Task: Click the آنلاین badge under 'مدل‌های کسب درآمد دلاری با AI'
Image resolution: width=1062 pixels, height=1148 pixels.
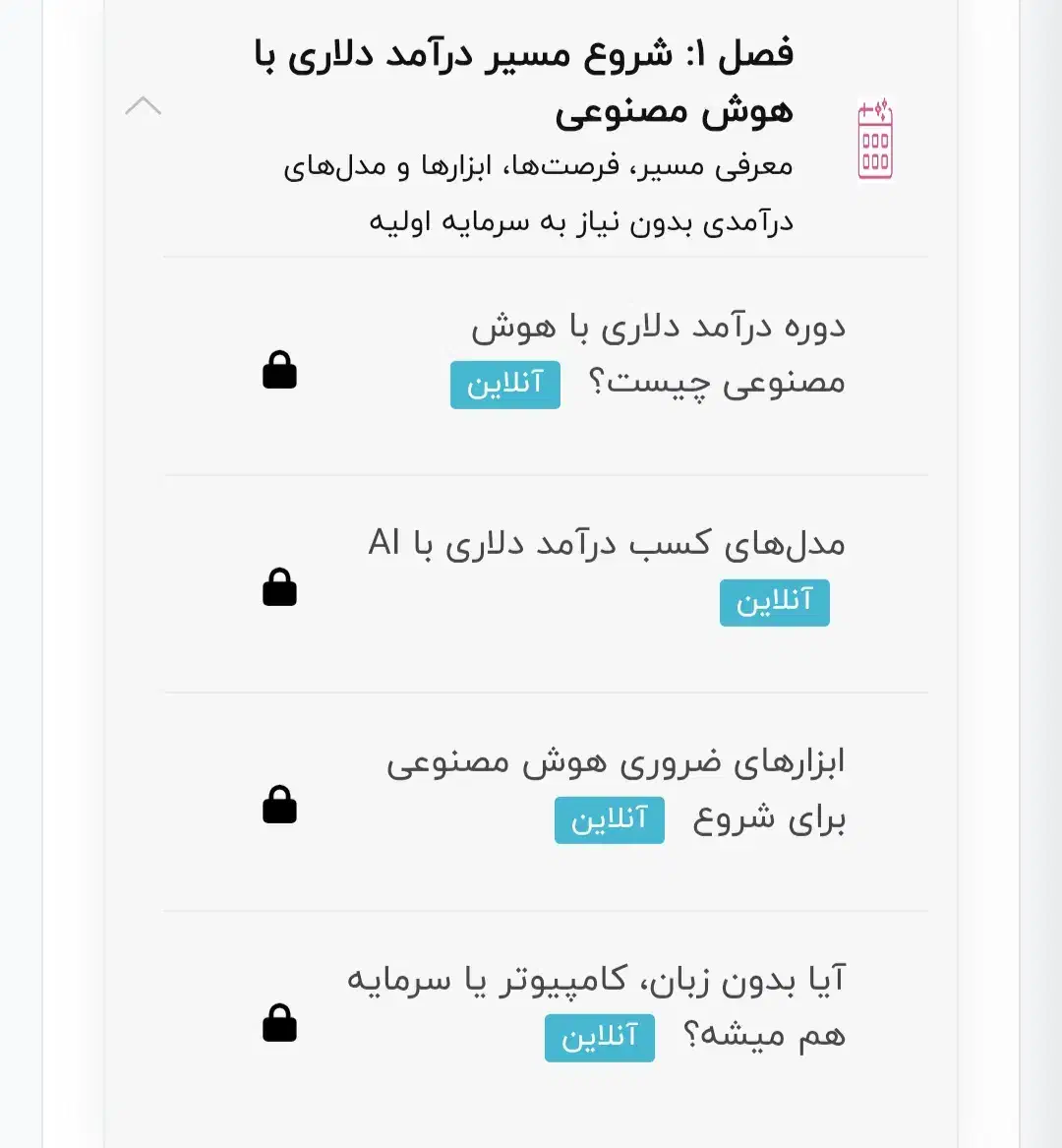Action: coord(775,603)
